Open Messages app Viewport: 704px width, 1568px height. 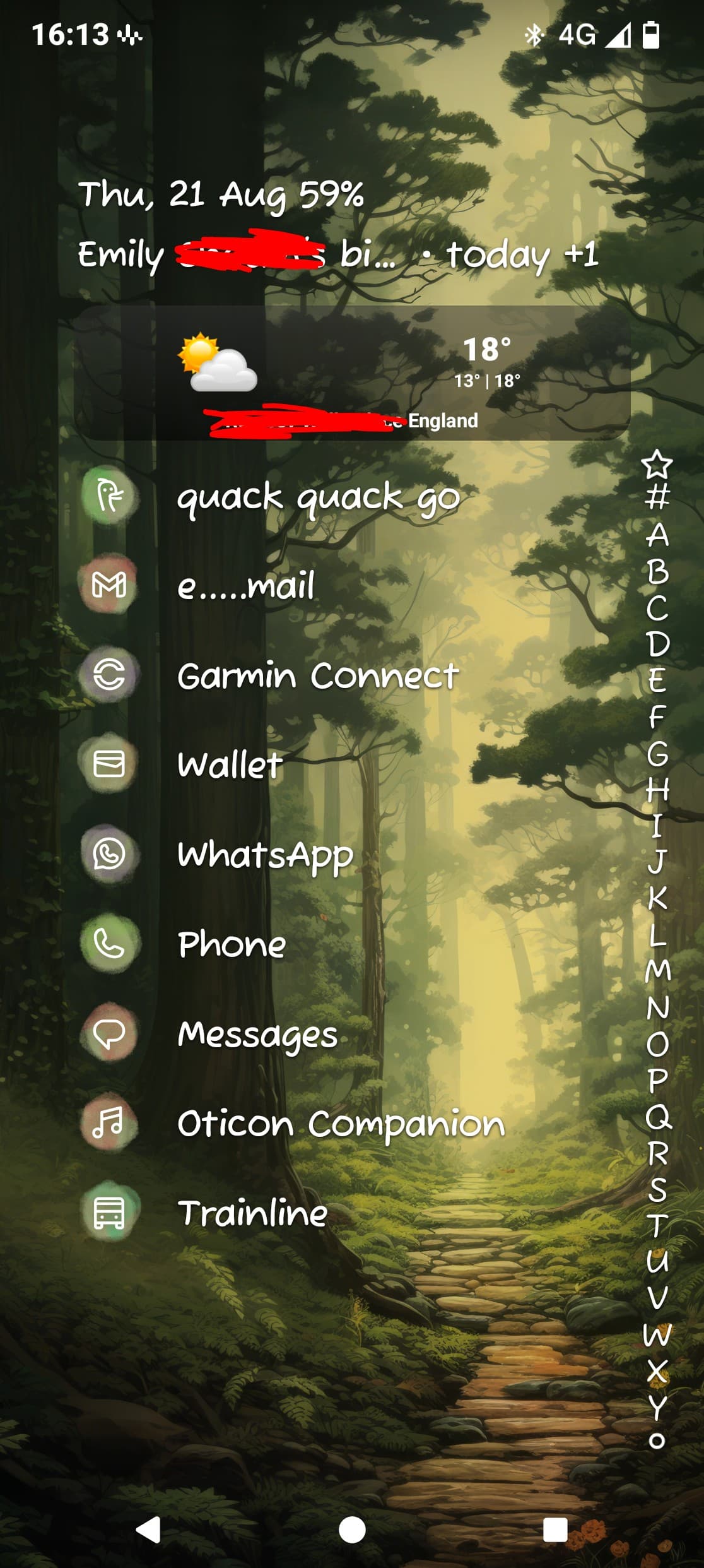(x=257, y=1034)
